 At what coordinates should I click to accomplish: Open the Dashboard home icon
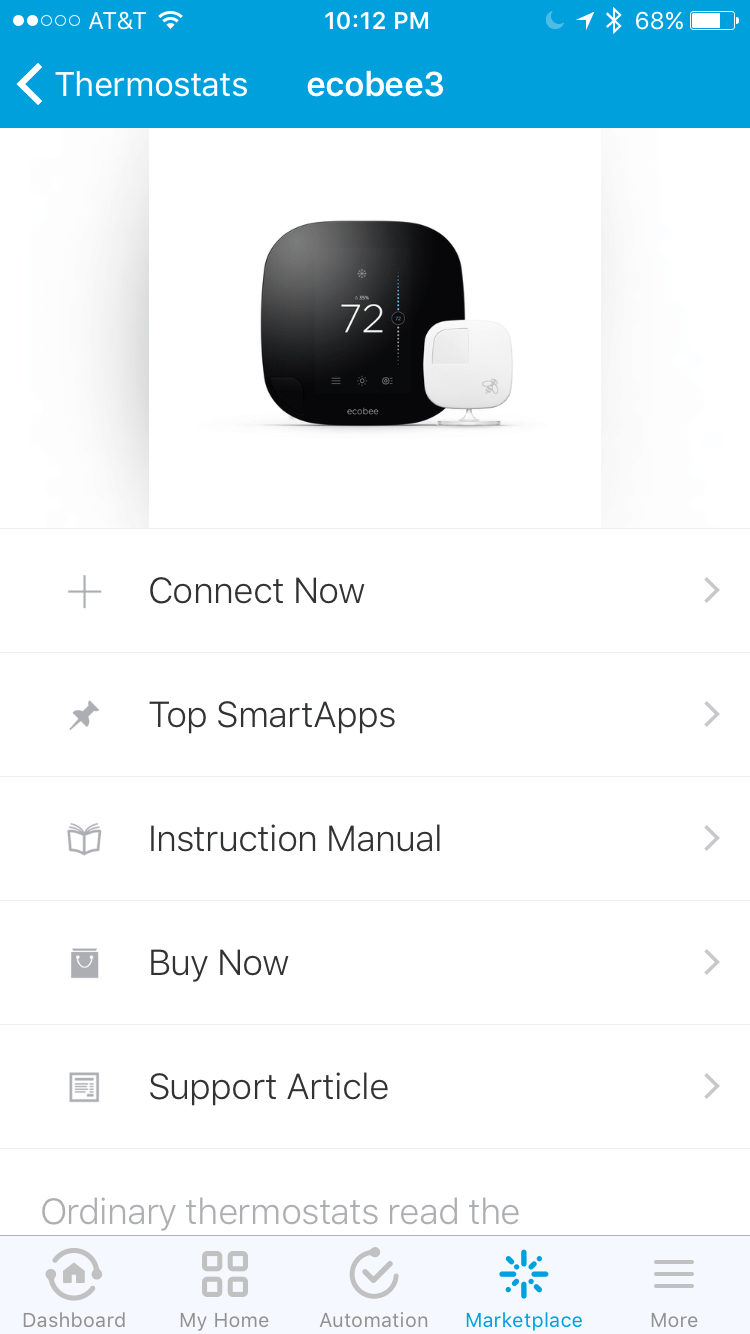[74, 1272]
